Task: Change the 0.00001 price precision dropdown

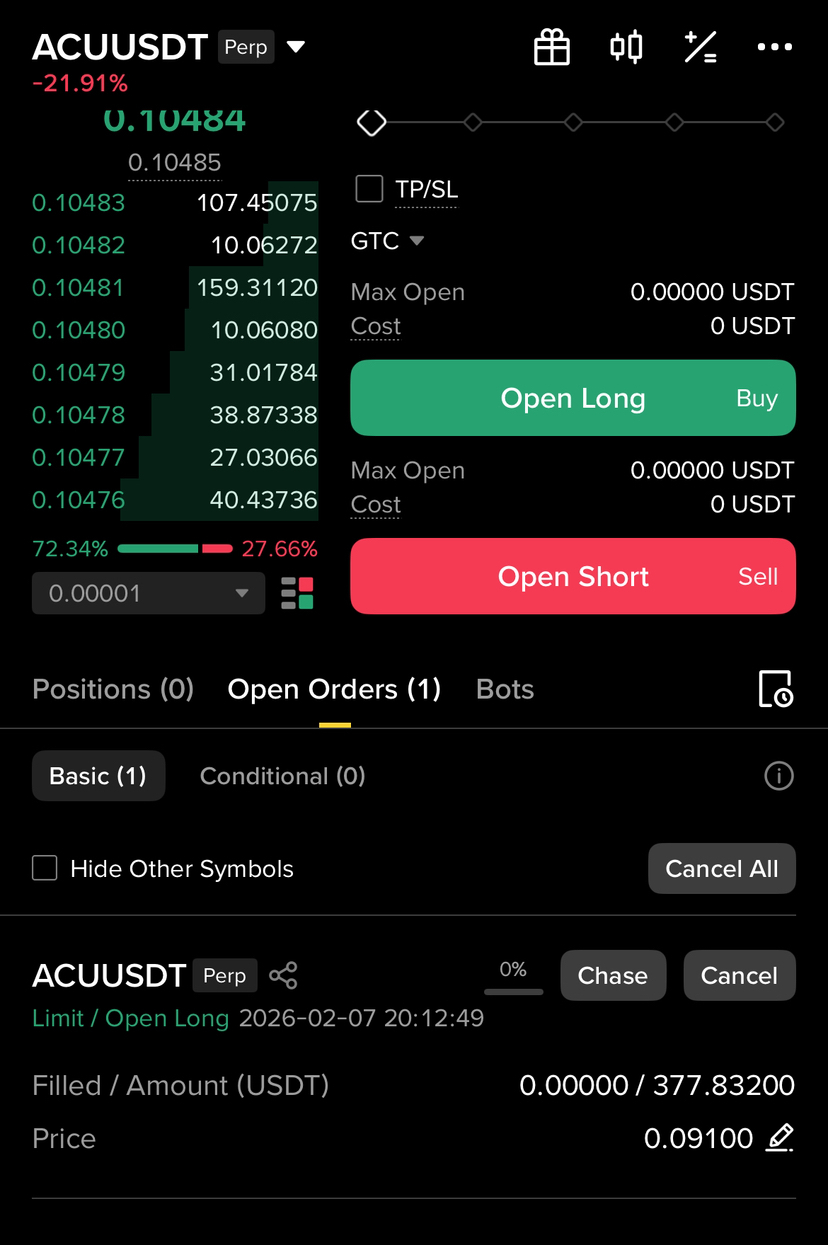Action: tap(148, 593)
